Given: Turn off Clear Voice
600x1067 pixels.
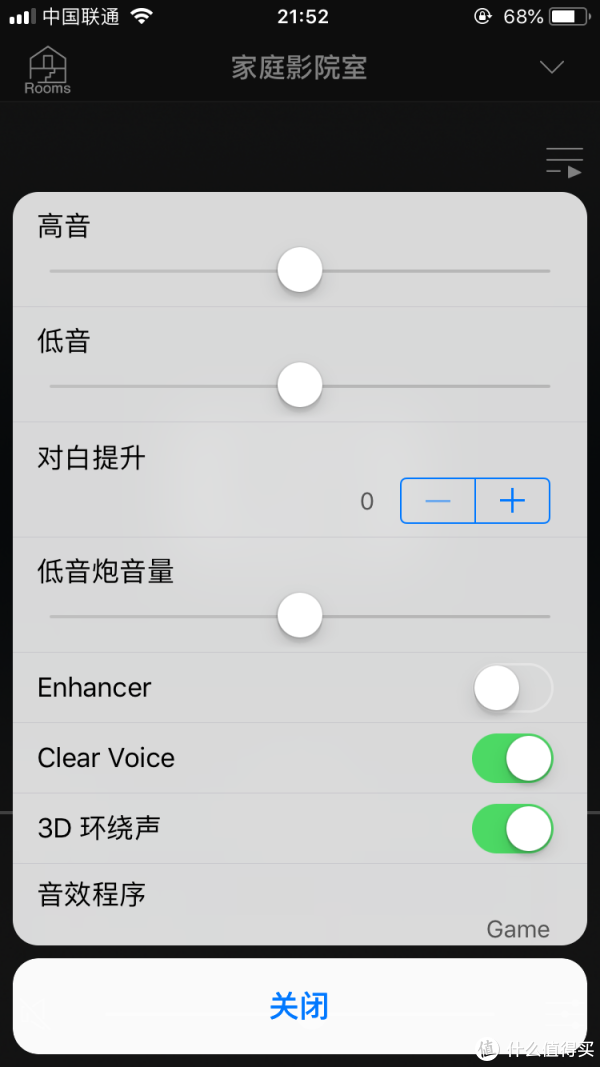Looking at the screenshot, I should [512, 758].
